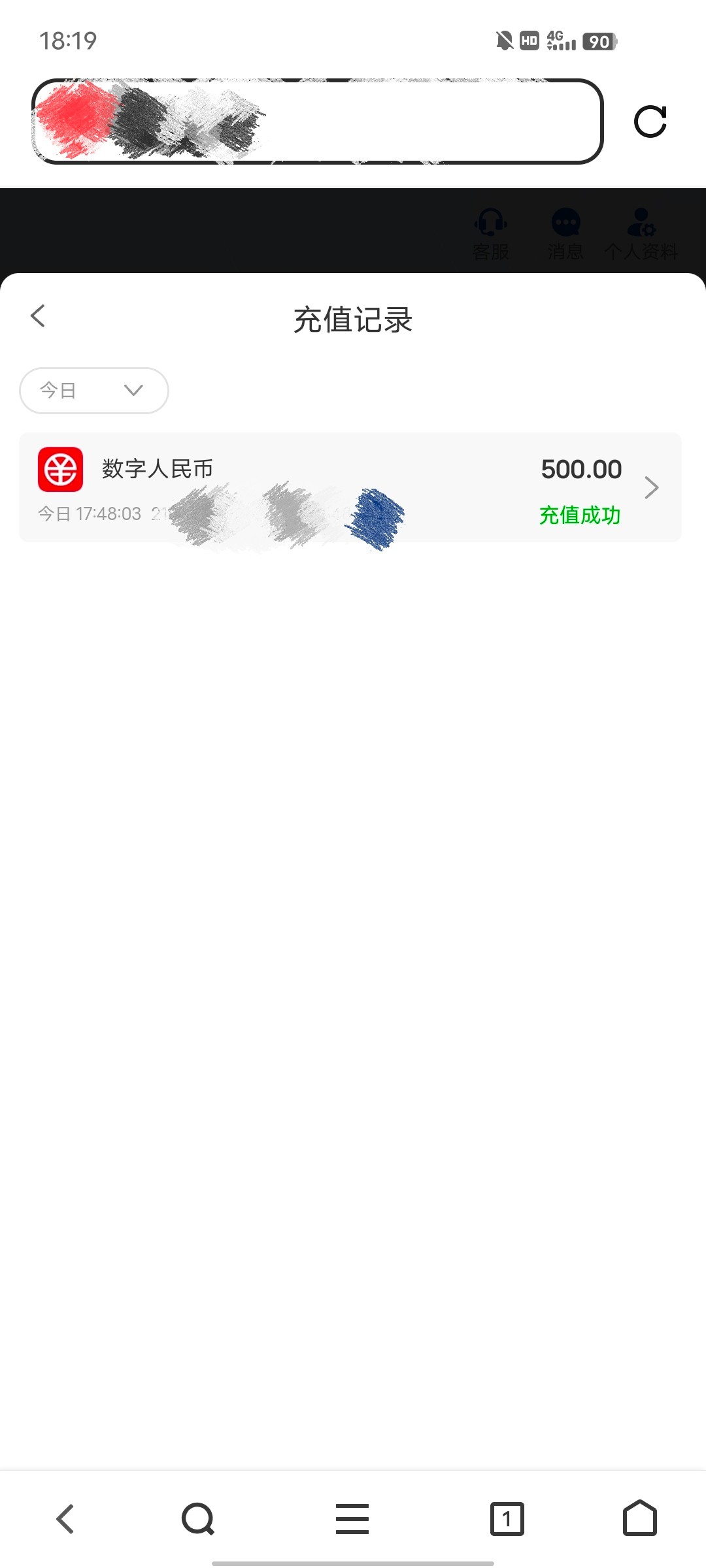The image size is (706, 1568).
Task: Tap the browser address bar
Action: (317, 122)
